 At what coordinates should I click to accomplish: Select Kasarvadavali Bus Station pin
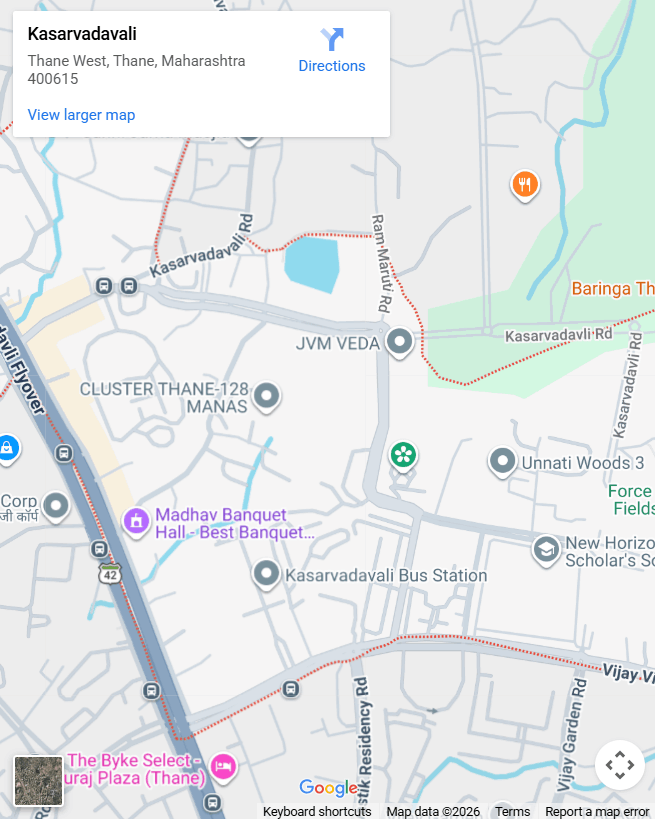pyautogui.click(x=266, y=574)
